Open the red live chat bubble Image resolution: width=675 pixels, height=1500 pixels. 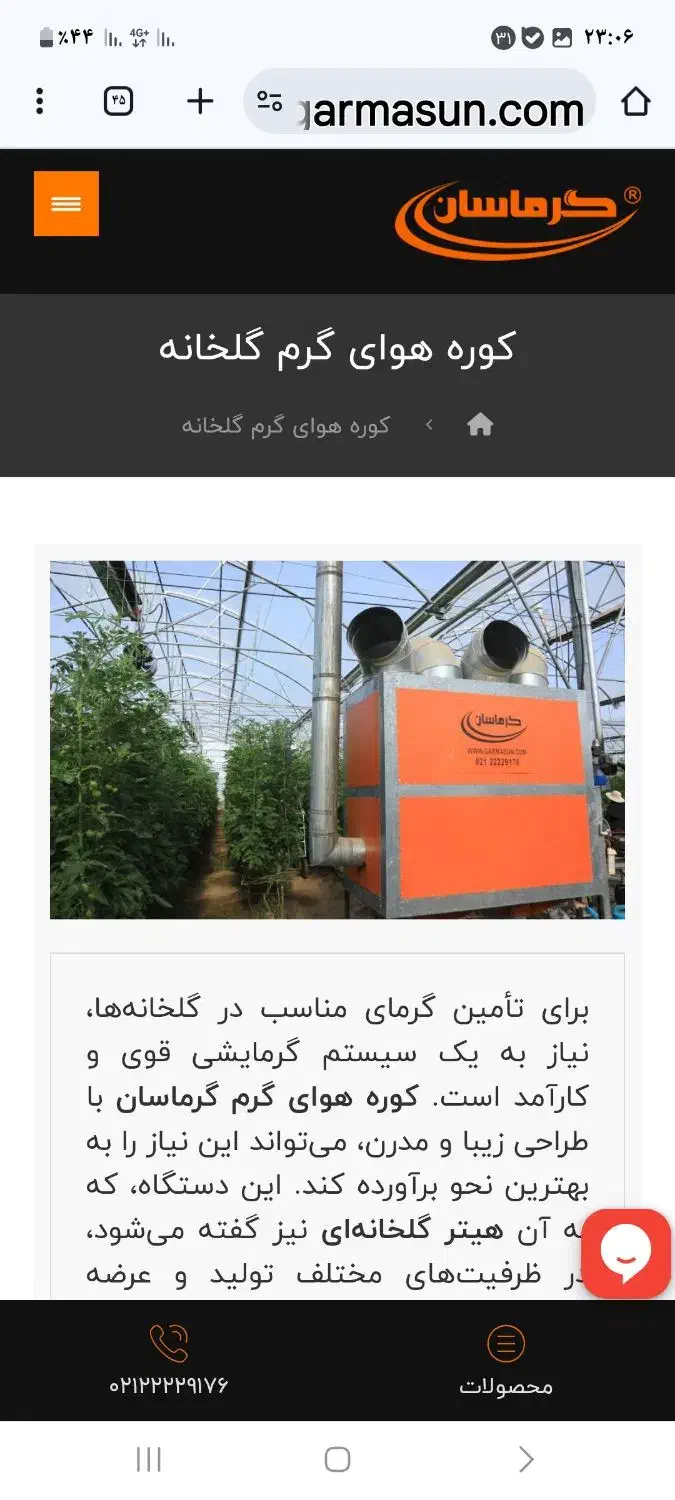click(626, 1253)
